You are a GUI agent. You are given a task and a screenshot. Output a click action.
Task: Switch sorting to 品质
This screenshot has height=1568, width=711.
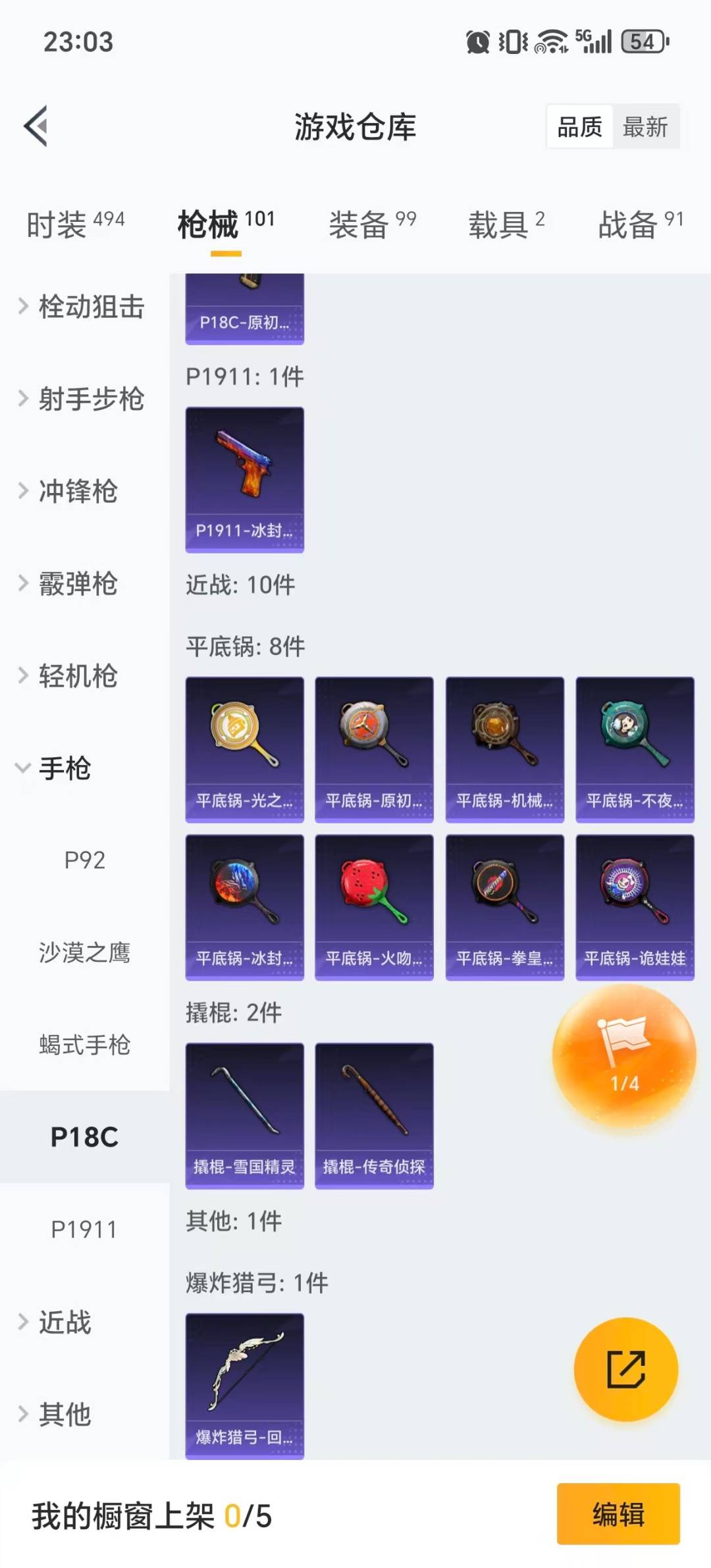pos(578,127)
